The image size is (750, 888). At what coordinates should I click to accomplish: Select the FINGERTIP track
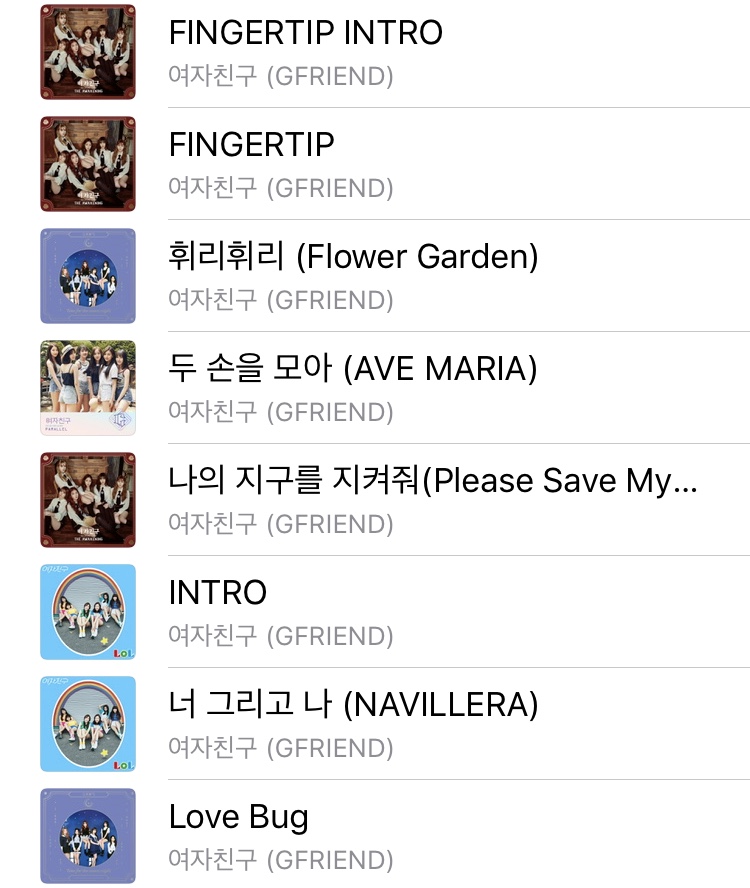click(x=252, y=145)
